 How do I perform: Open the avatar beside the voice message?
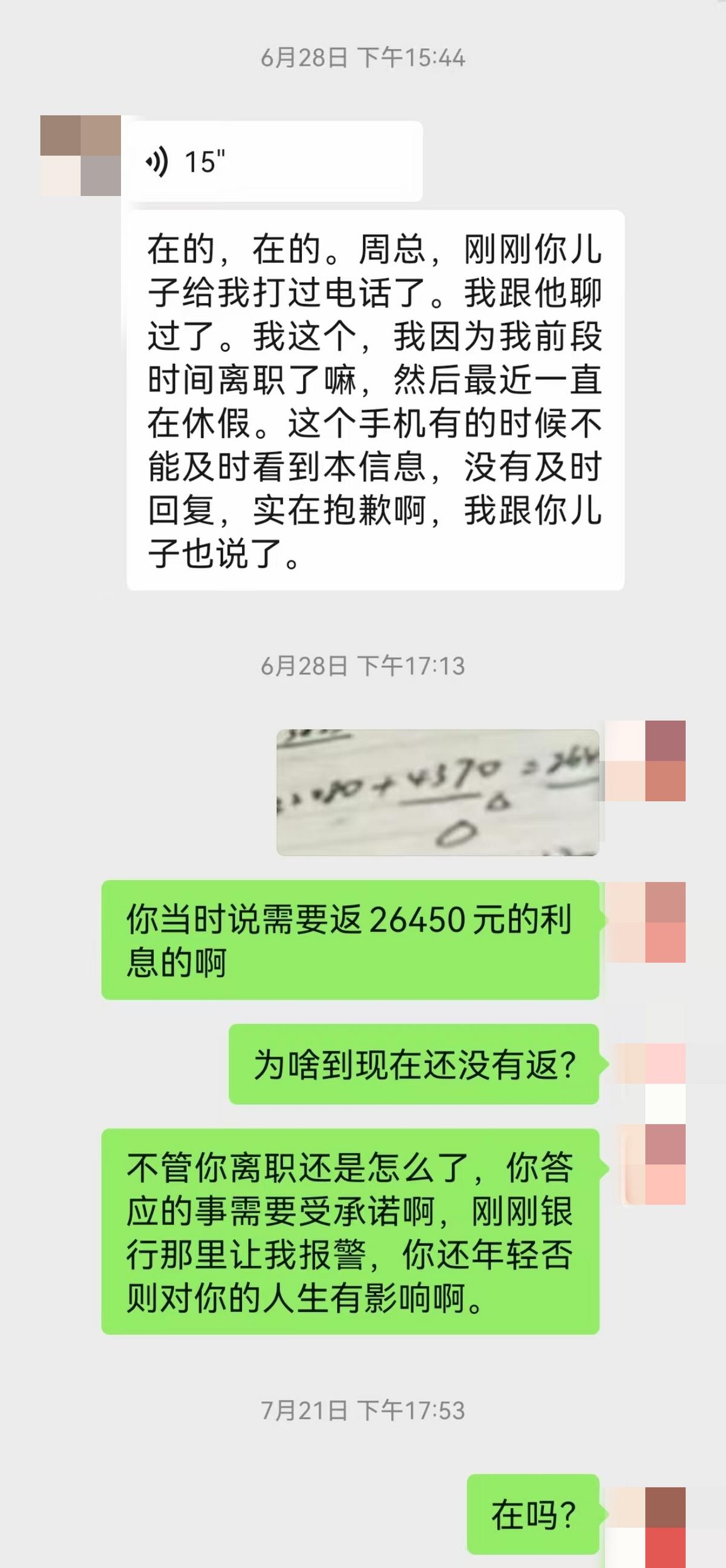click(x=80, y=156)
